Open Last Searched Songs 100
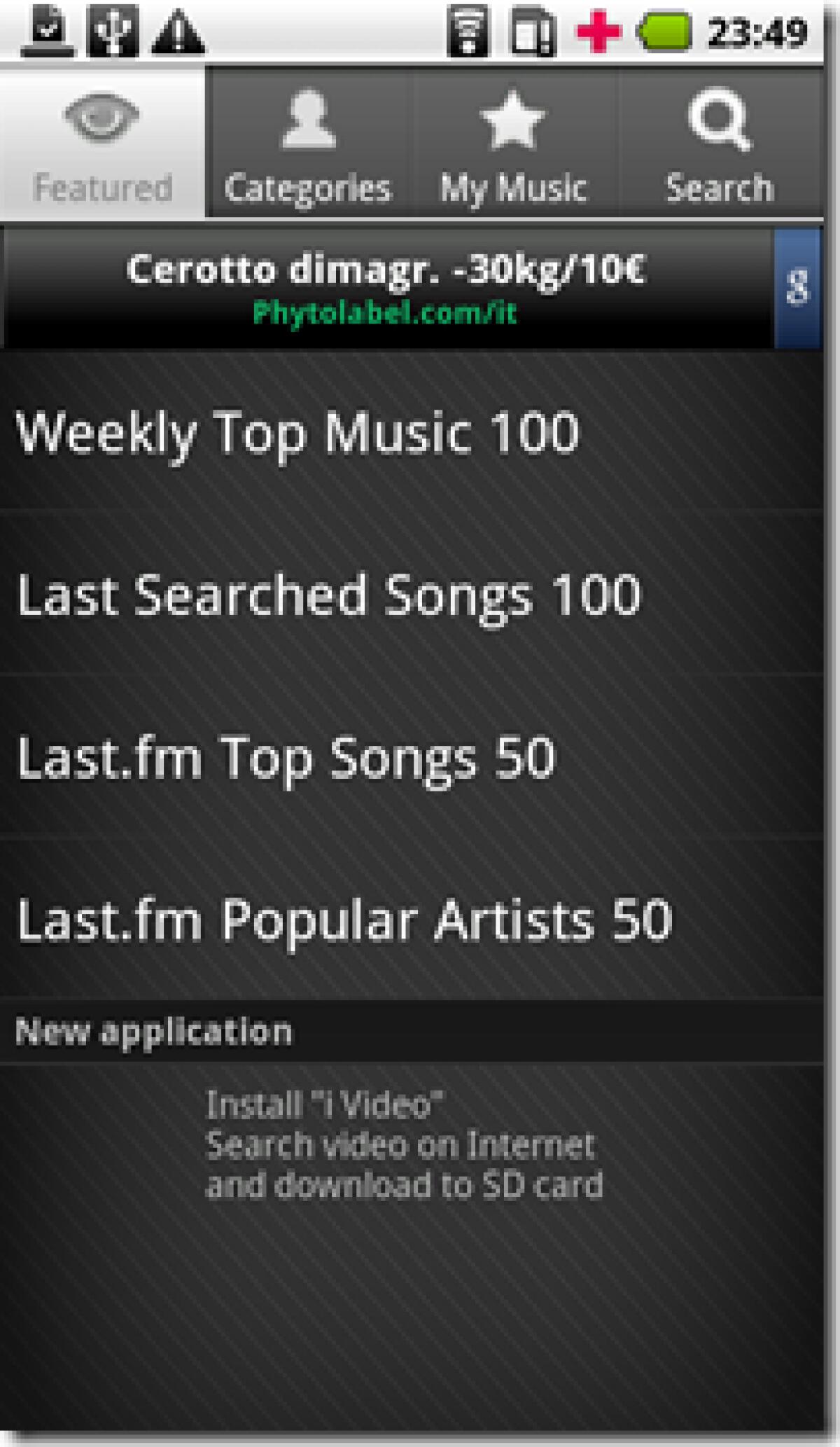 (329, 595)
